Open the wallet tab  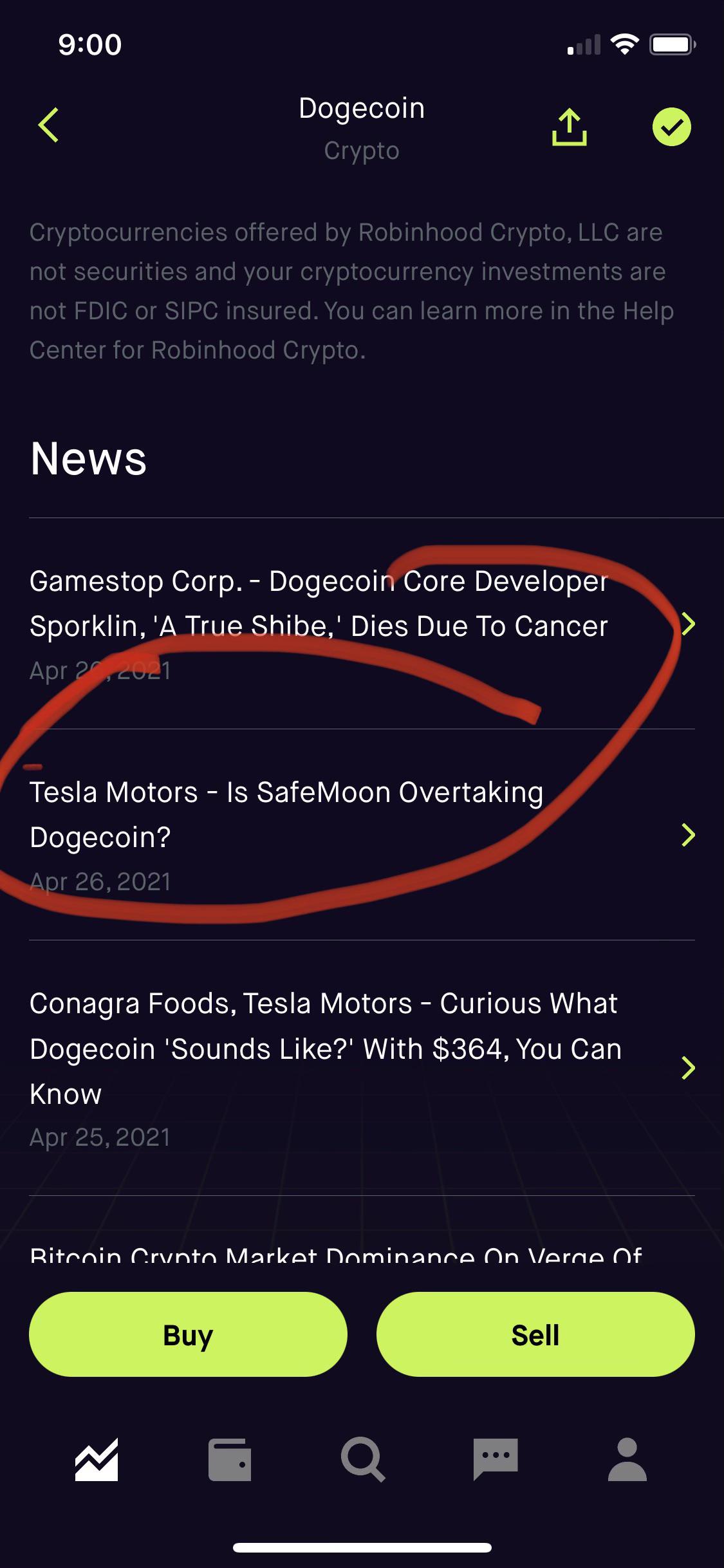coord(230,1459)
